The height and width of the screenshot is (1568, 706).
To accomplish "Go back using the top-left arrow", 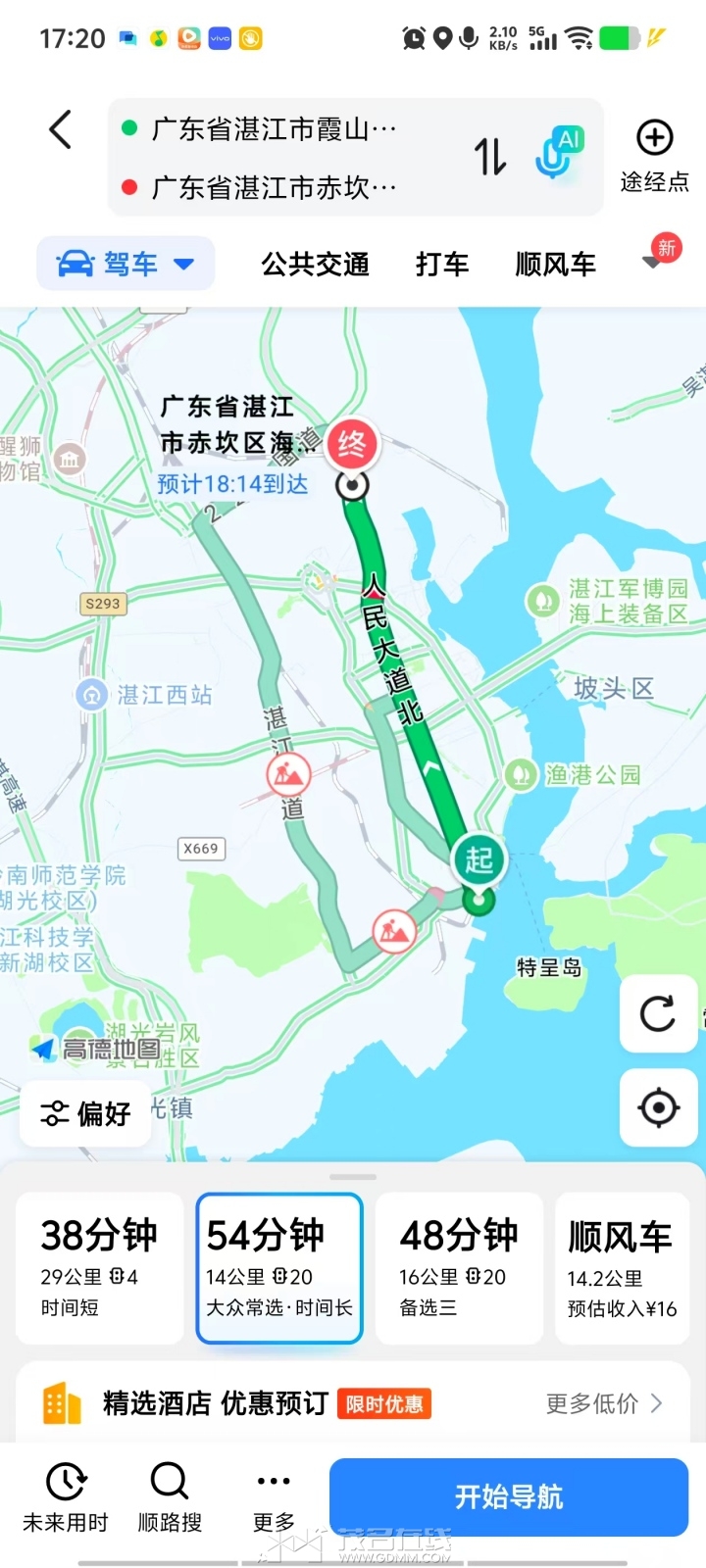I will click(x=61, y=129).
